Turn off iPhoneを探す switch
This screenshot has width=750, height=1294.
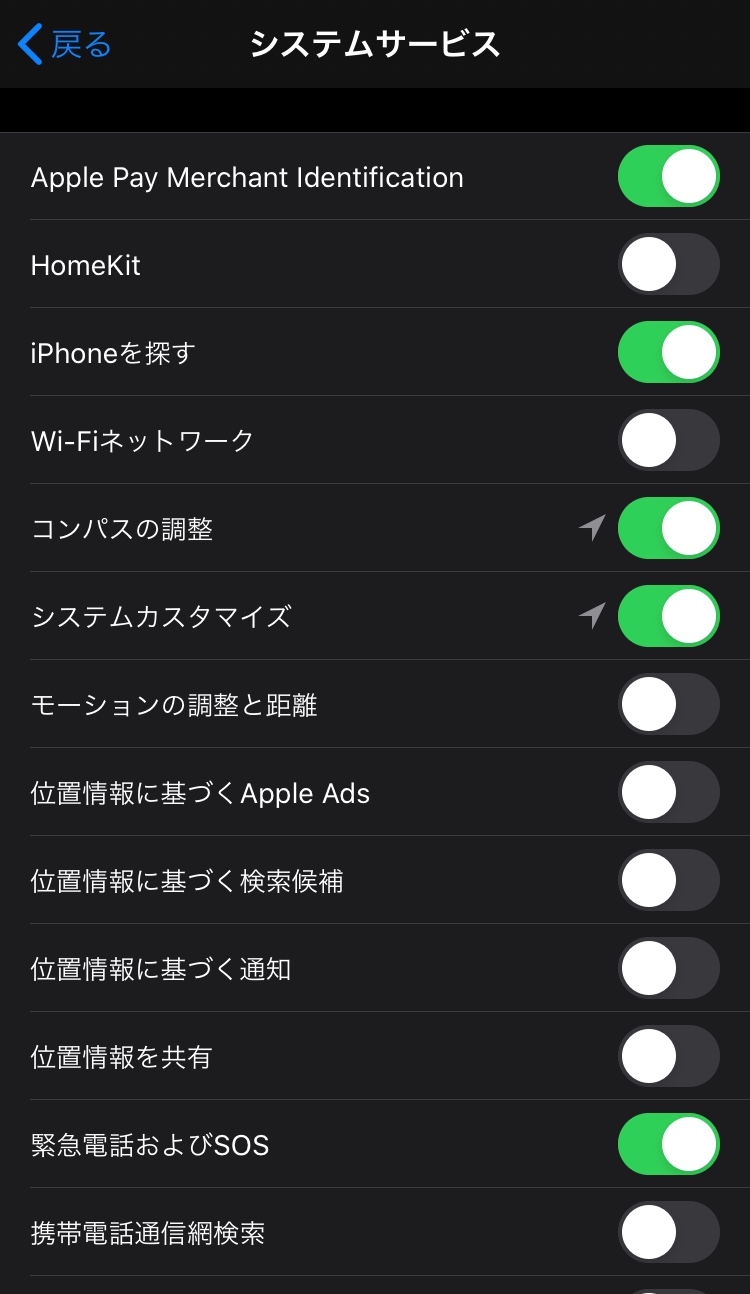[x=668, y=353]
